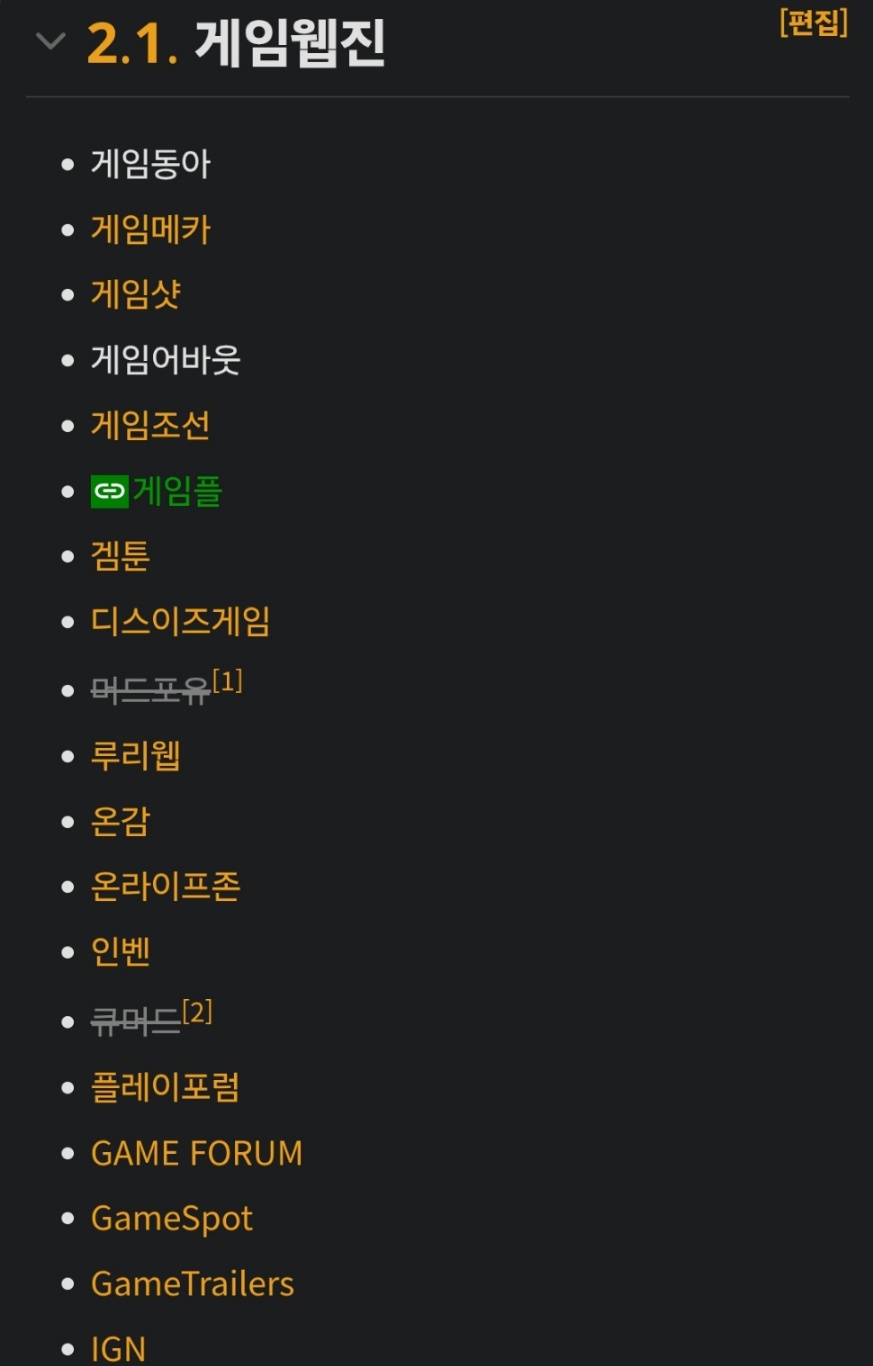Open the 인벤 page
The height and width of the screenshot is (1366, 873).
120,952
